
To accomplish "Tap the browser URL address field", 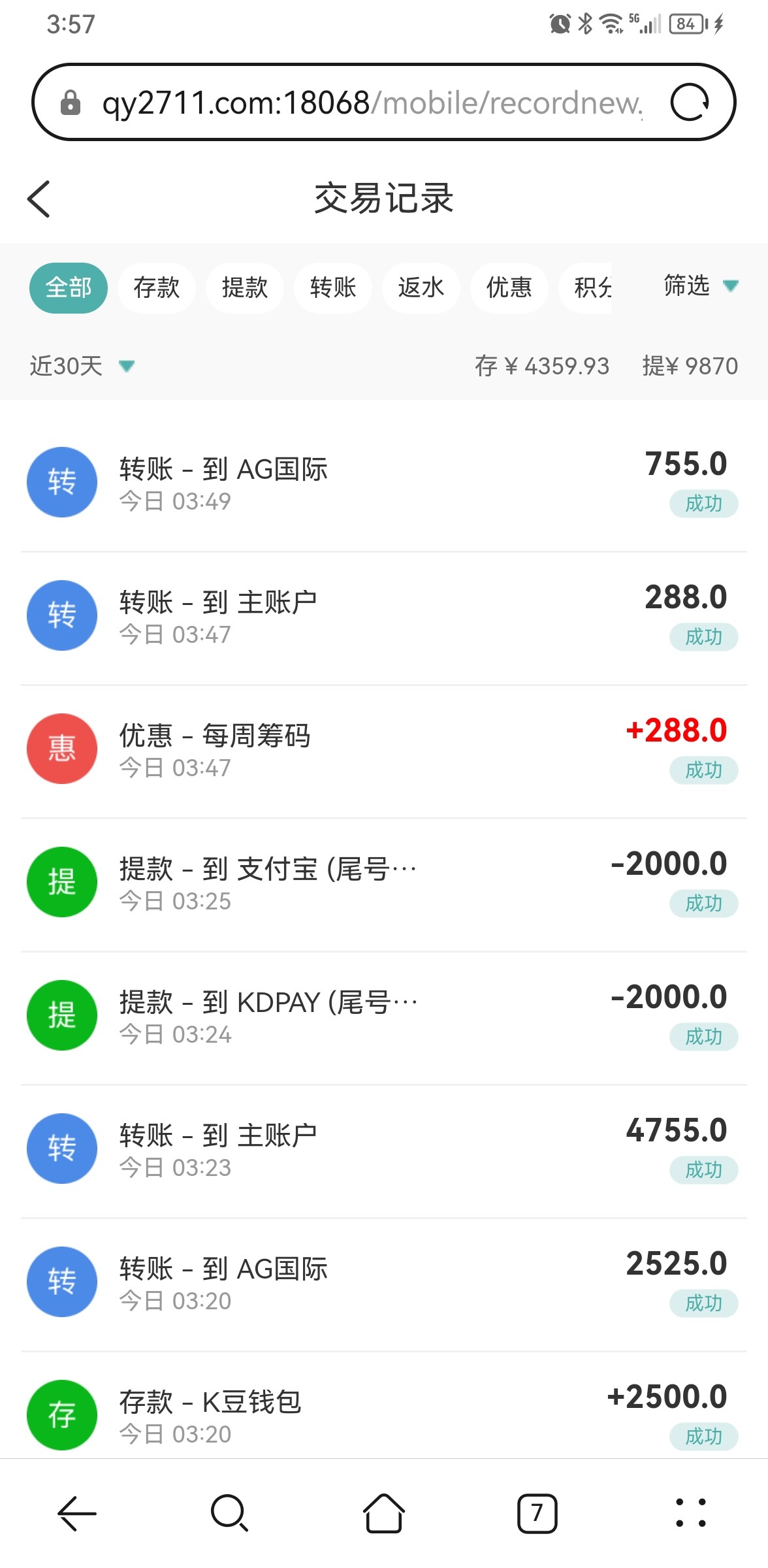I will click(372, 103).
